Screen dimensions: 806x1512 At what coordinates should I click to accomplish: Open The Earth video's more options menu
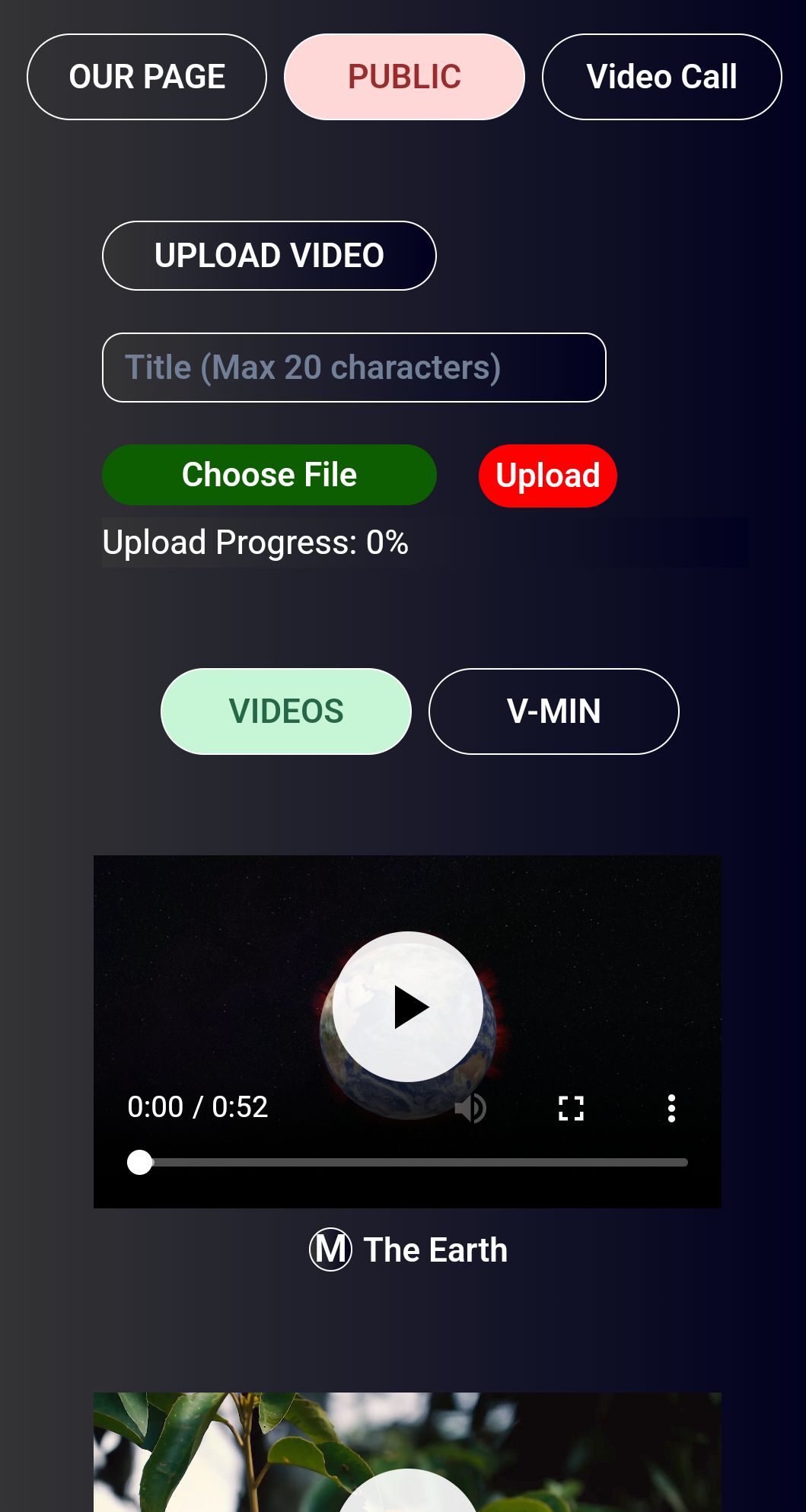(671, 1108)
